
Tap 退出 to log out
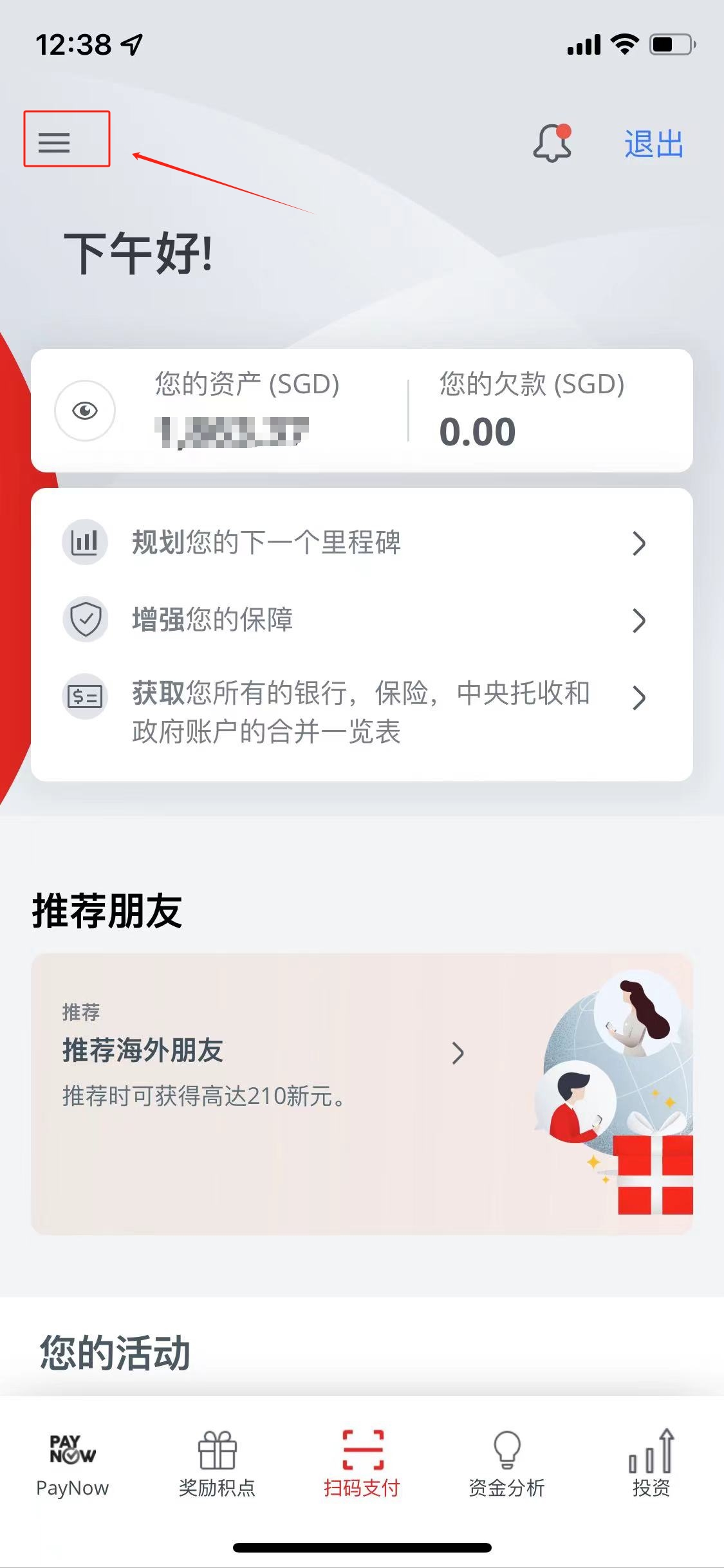653,144
